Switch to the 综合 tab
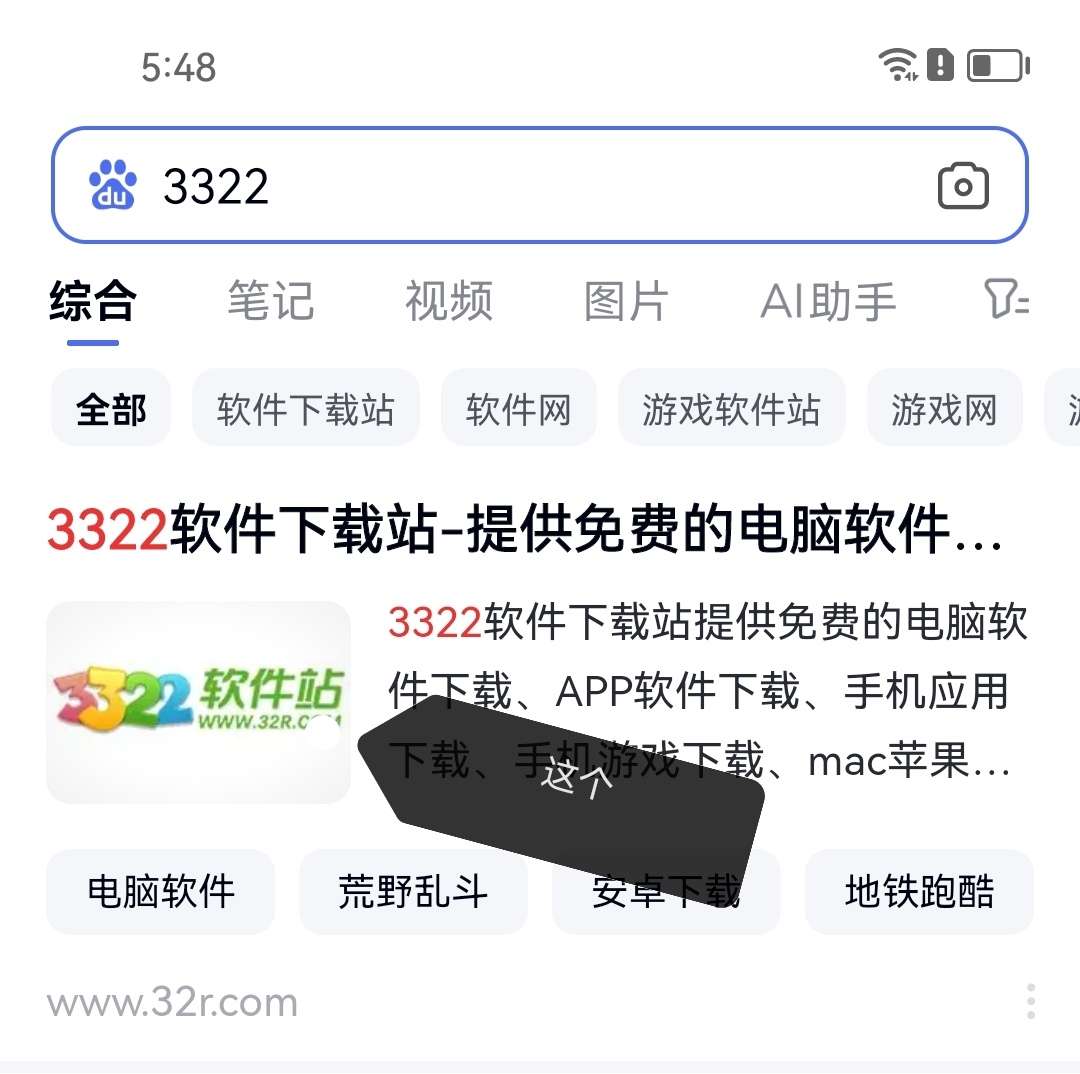Viewport: 1080px width, 1074px height. pos(92,301)
